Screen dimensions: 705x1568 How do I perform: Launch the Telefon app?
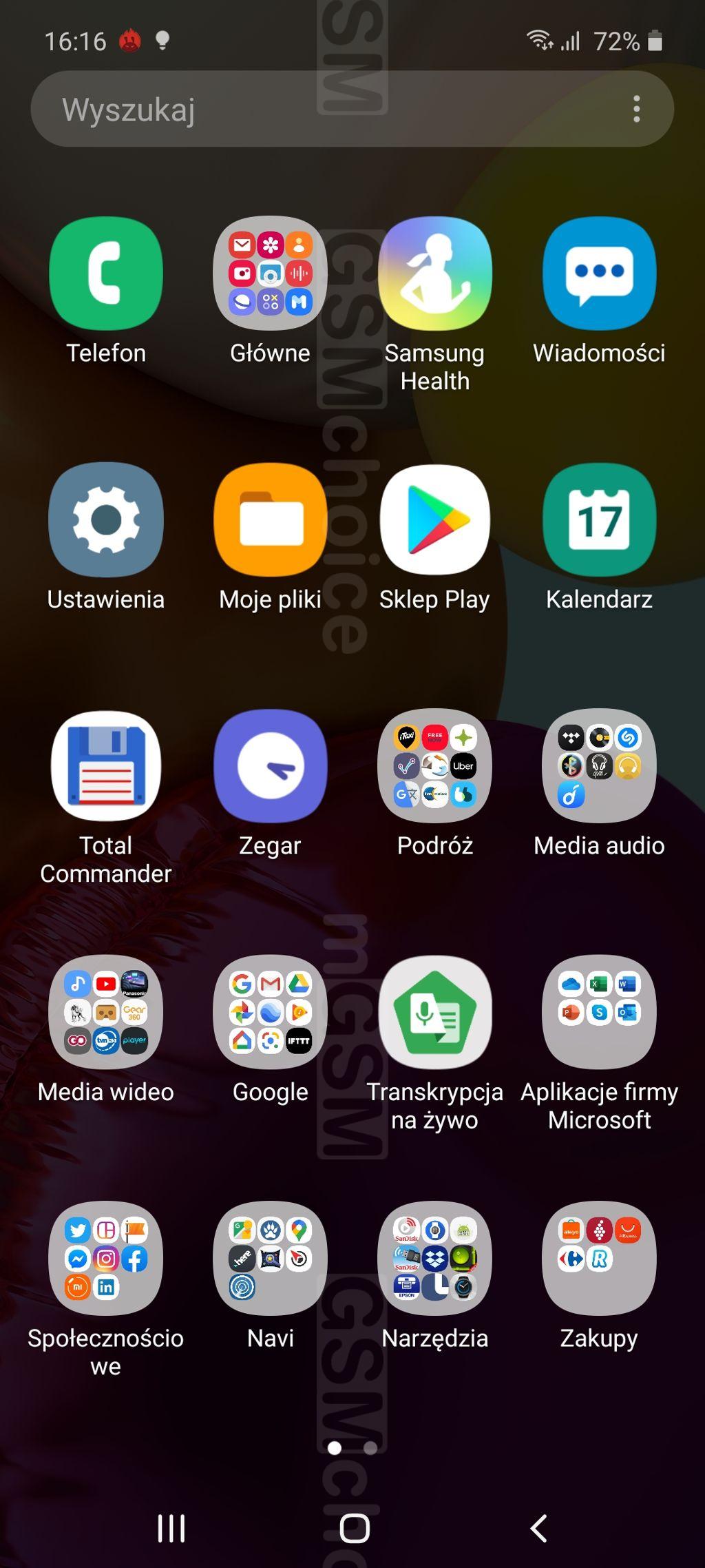click(x=105, y=274)
